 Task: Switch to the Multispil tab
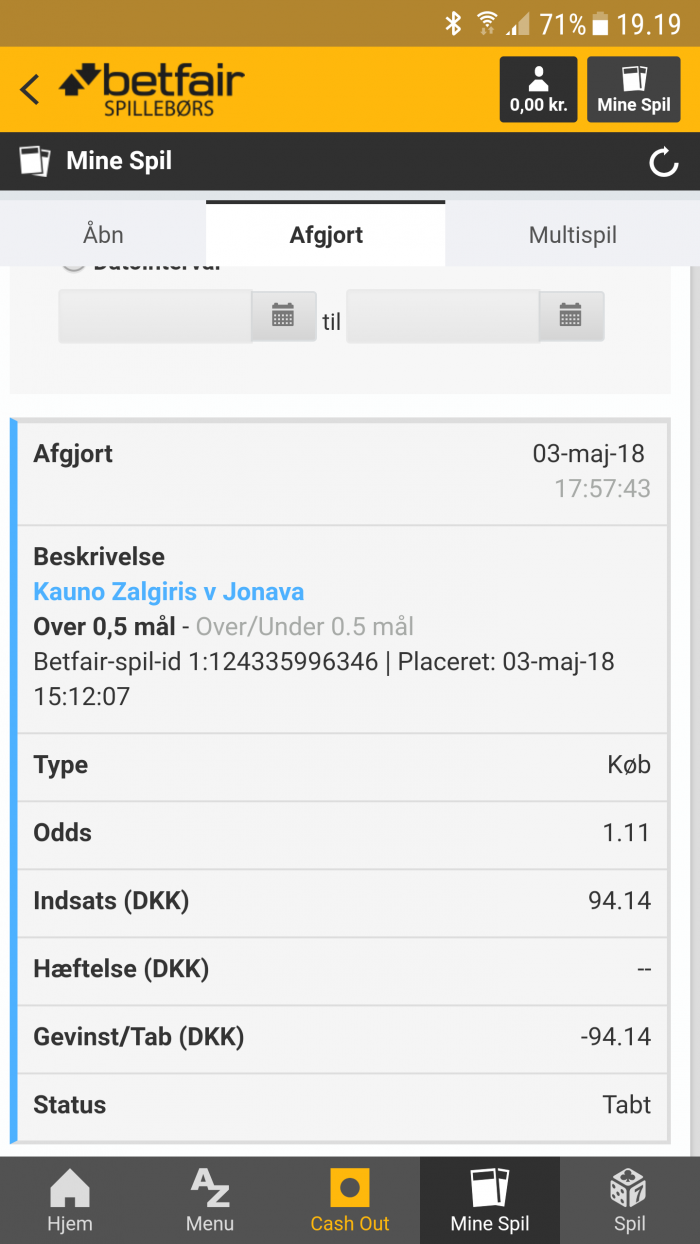coord(572,235)
